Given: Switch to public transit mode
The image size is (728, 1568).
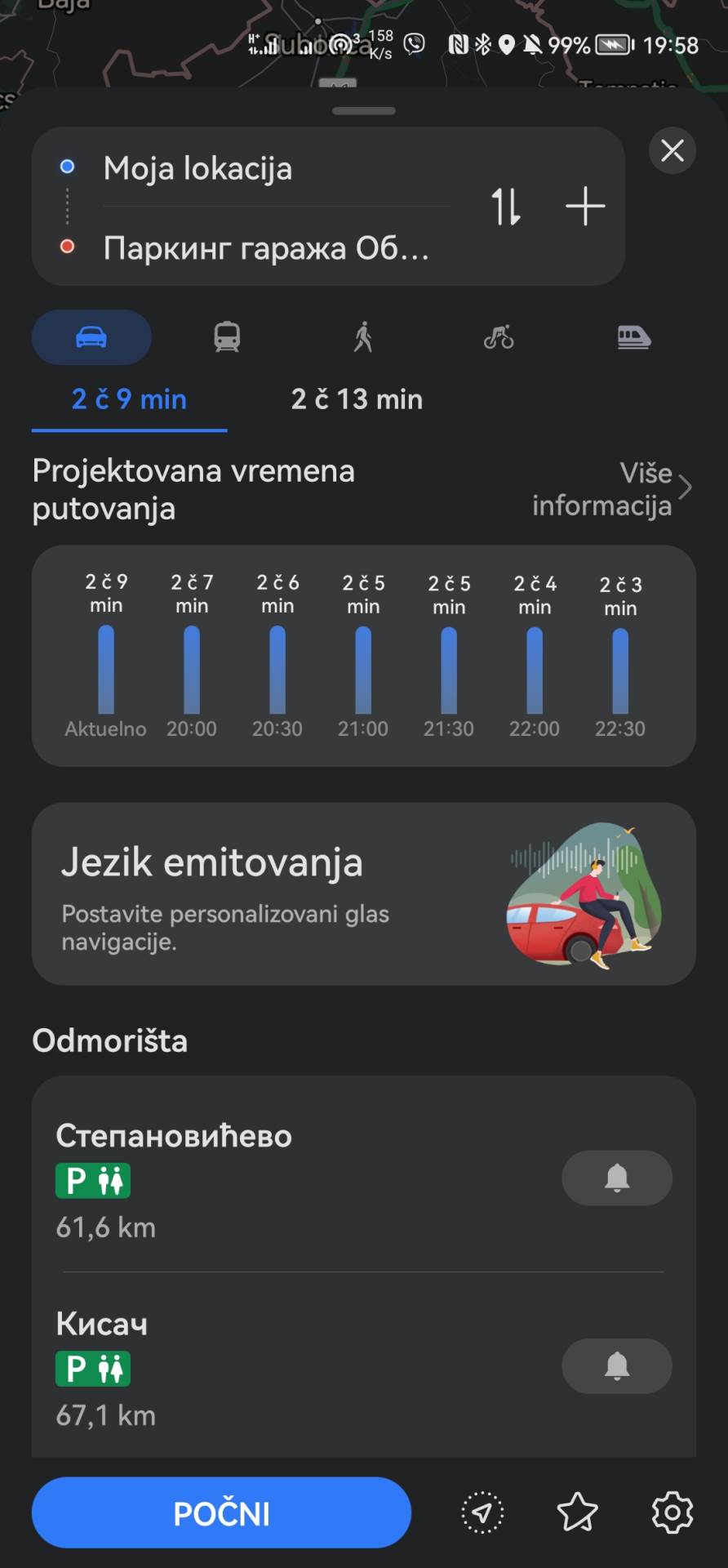Looking at the screenshot, I should (226, 336).
